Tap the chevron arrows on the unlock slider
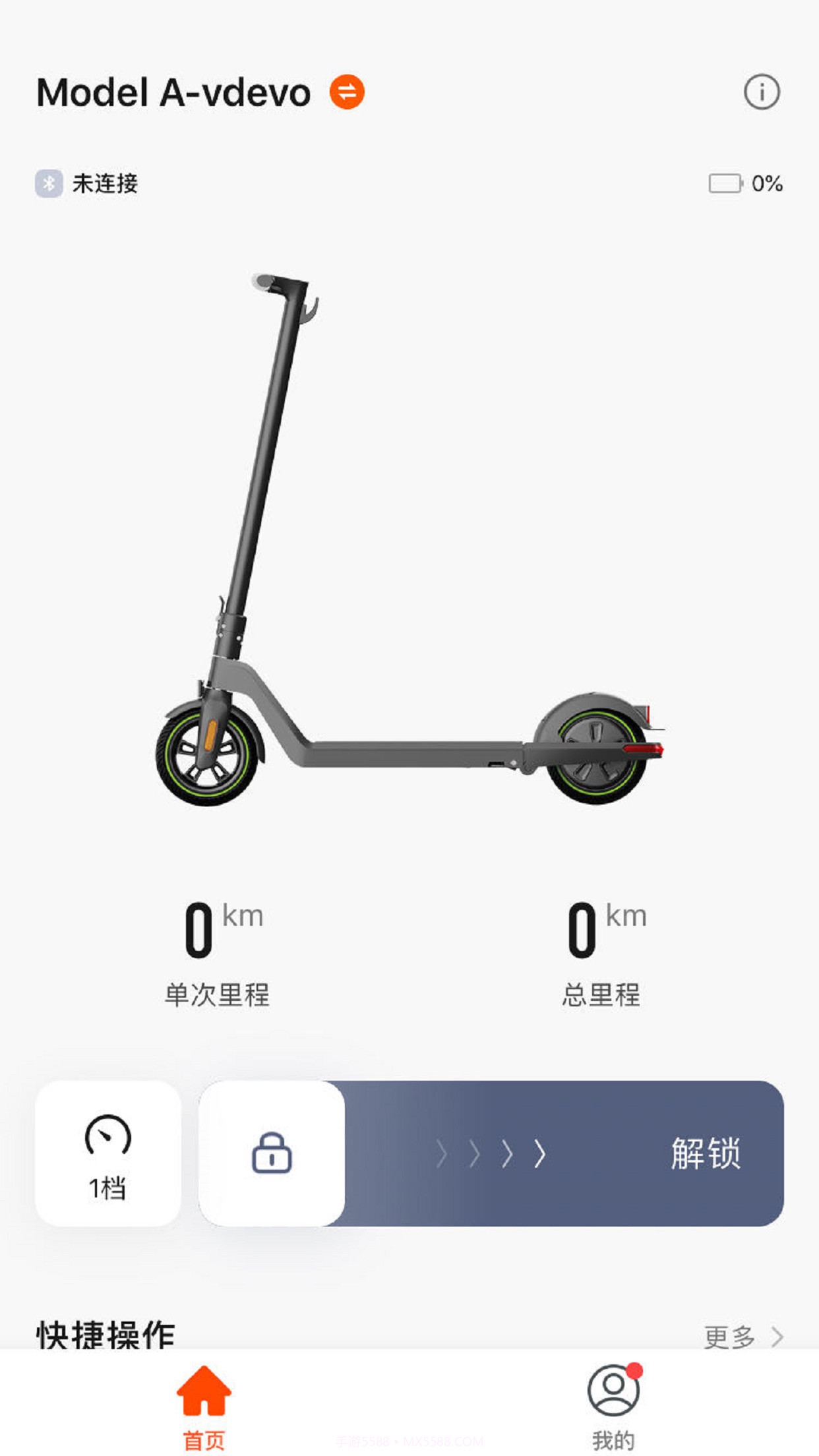This screenshot has height=1456, width=819. click(491, 1154)
